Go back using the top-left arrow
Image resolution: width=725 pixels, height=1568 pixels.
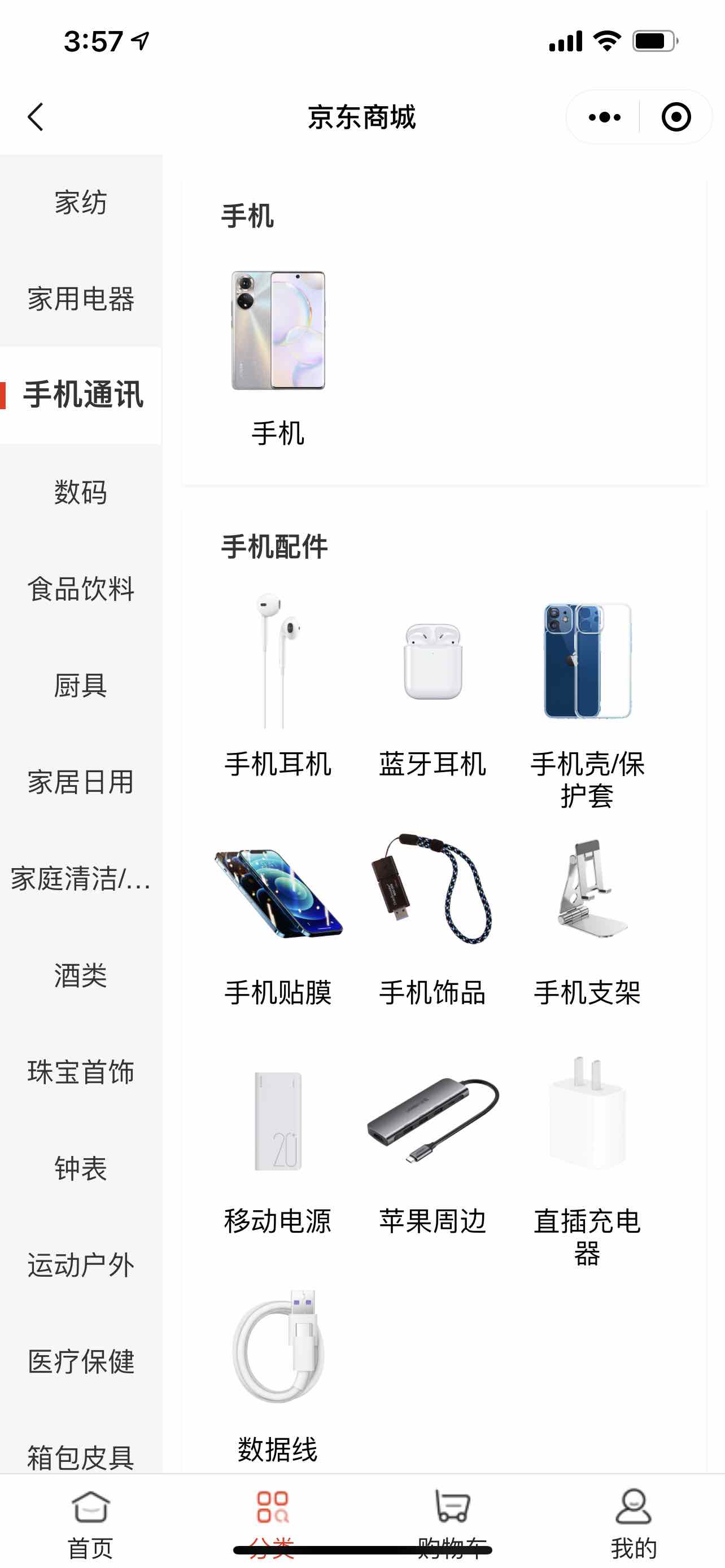click(36, 117)
